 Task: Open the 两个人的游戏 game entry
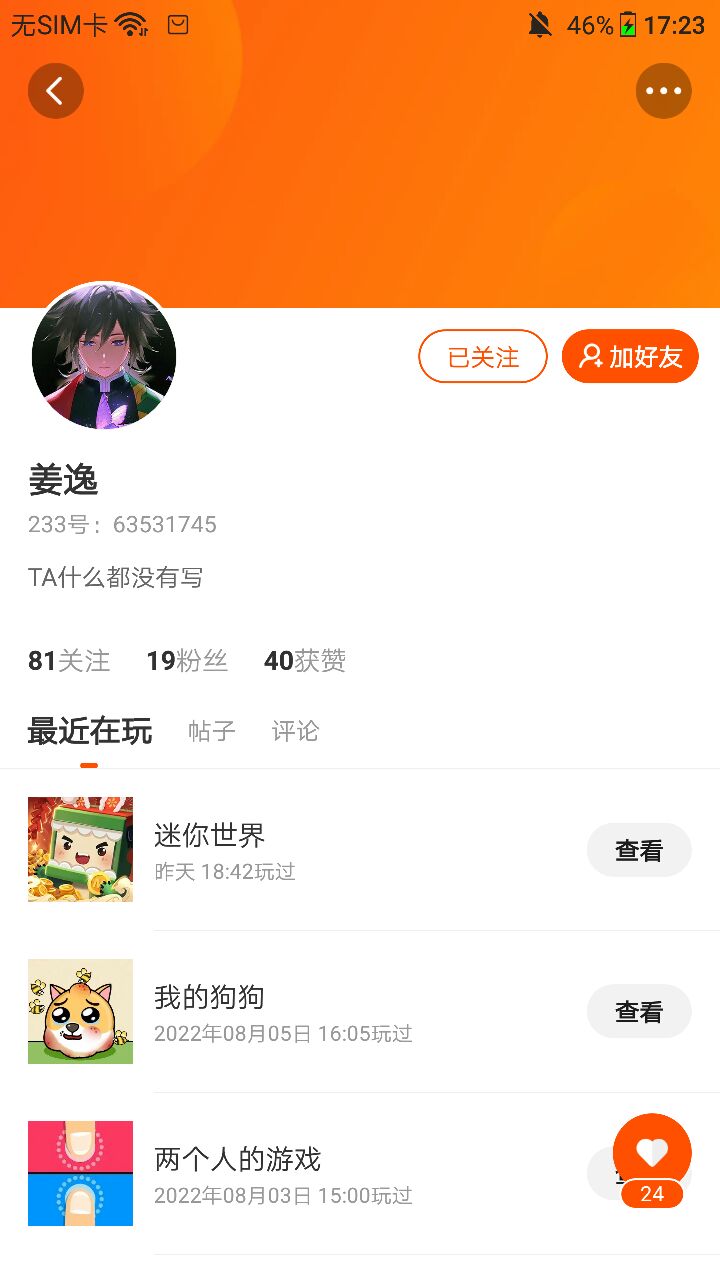(360, 1174)
